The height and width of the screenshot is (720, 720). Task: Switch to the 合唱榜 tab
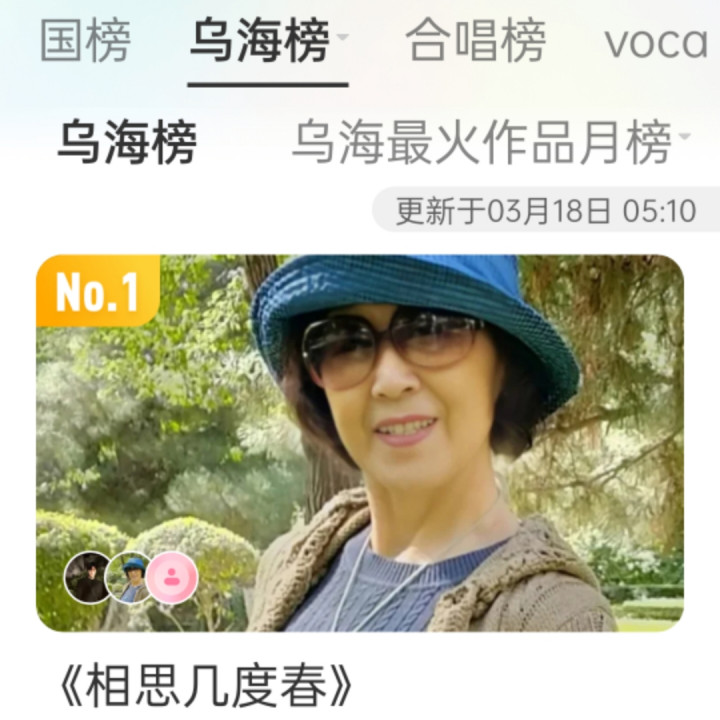click(x=475, y=42)
